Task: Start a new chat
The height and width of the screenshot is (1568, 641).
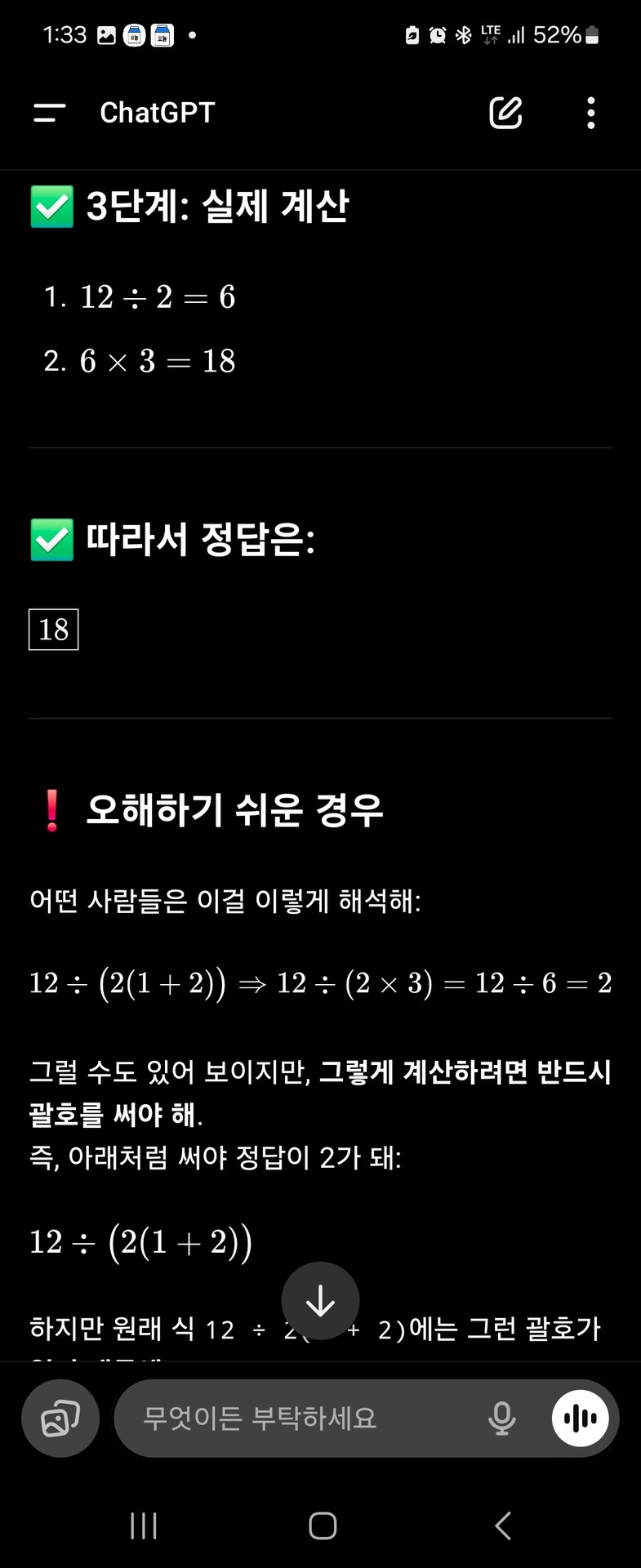Action: coord(505,113)
